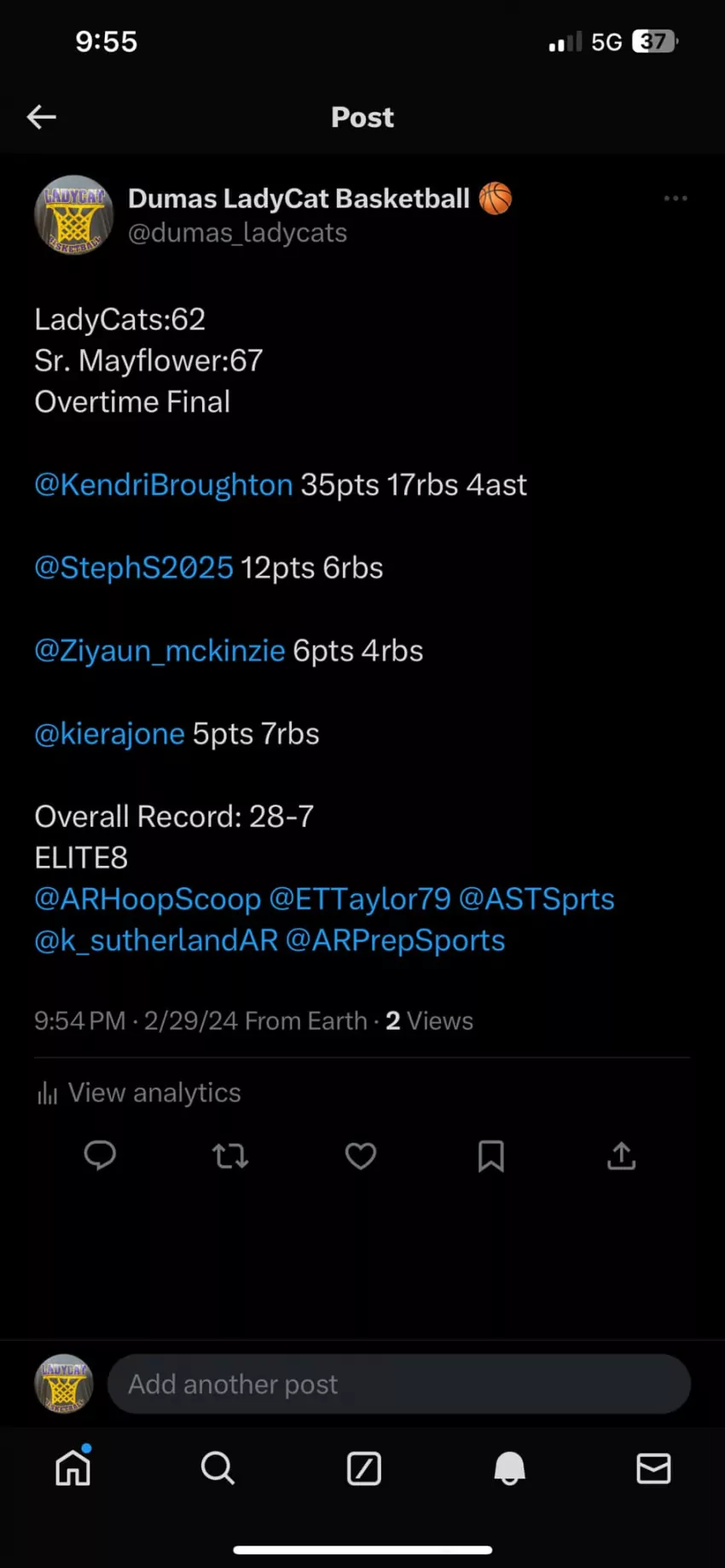The width and height of the screenshot is (725, 1568).
Task: Switch to the notifications bell tab
Action: [x=509, y=1468]
